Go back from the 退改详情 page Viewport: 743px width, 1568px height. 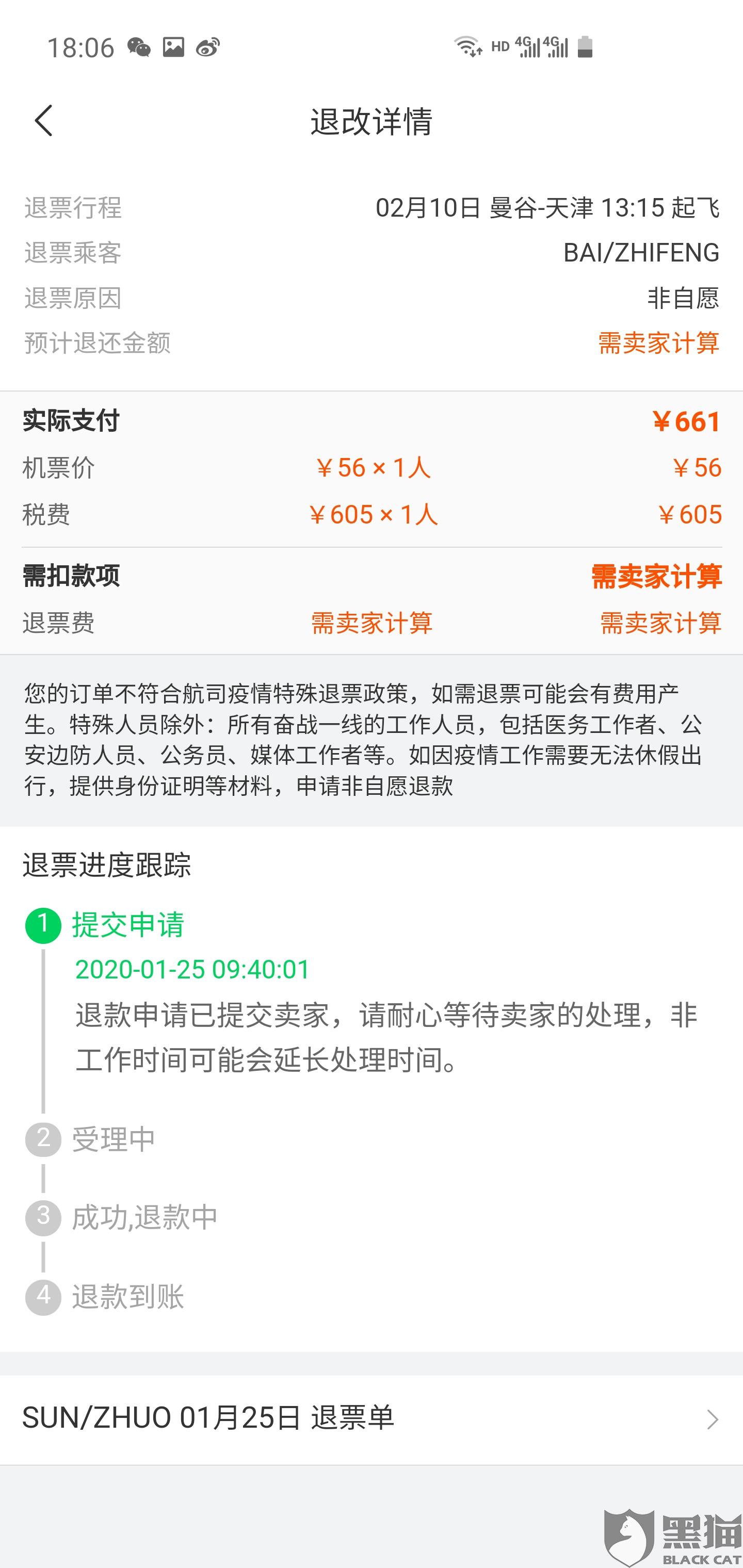click(44, 121)
